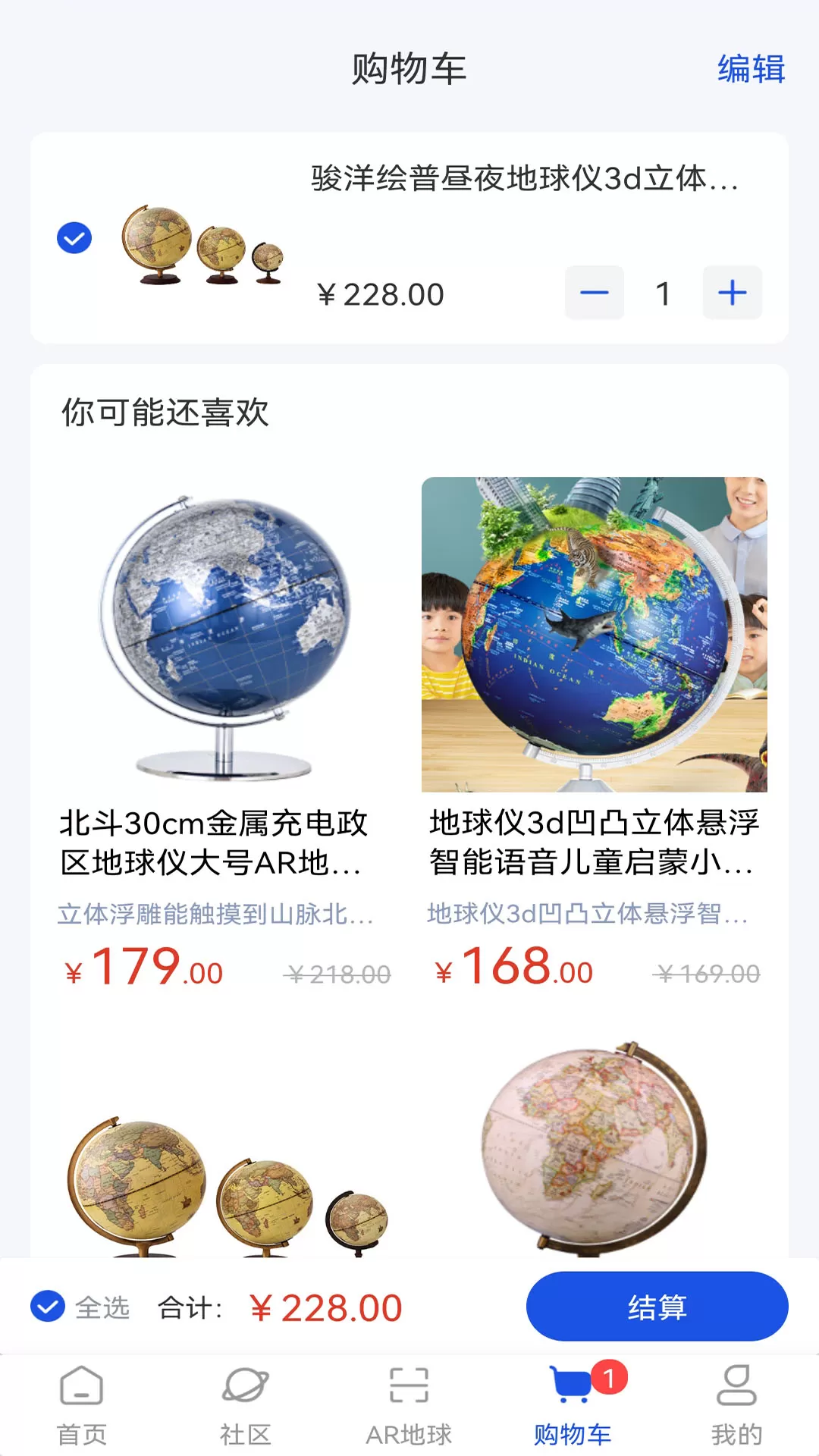Tap 编辑 to edit the cart

pos(751,69)
